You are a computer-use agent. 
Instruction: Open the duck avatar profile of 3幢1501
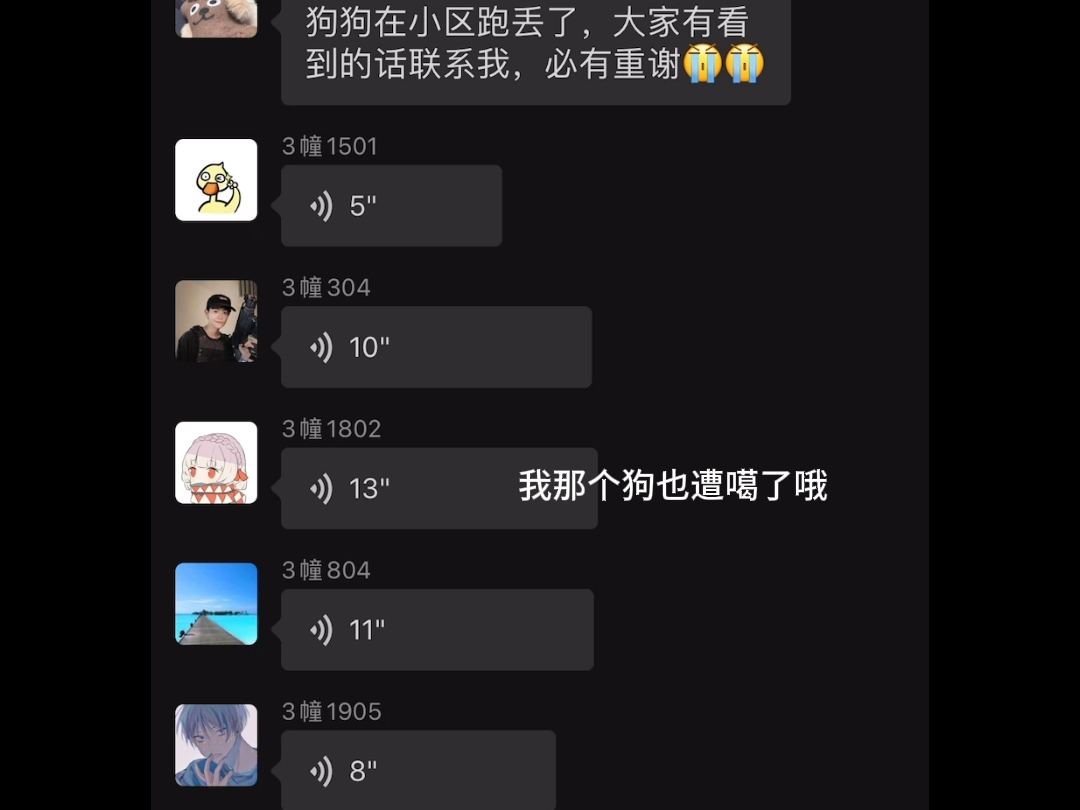pos(216,180)
